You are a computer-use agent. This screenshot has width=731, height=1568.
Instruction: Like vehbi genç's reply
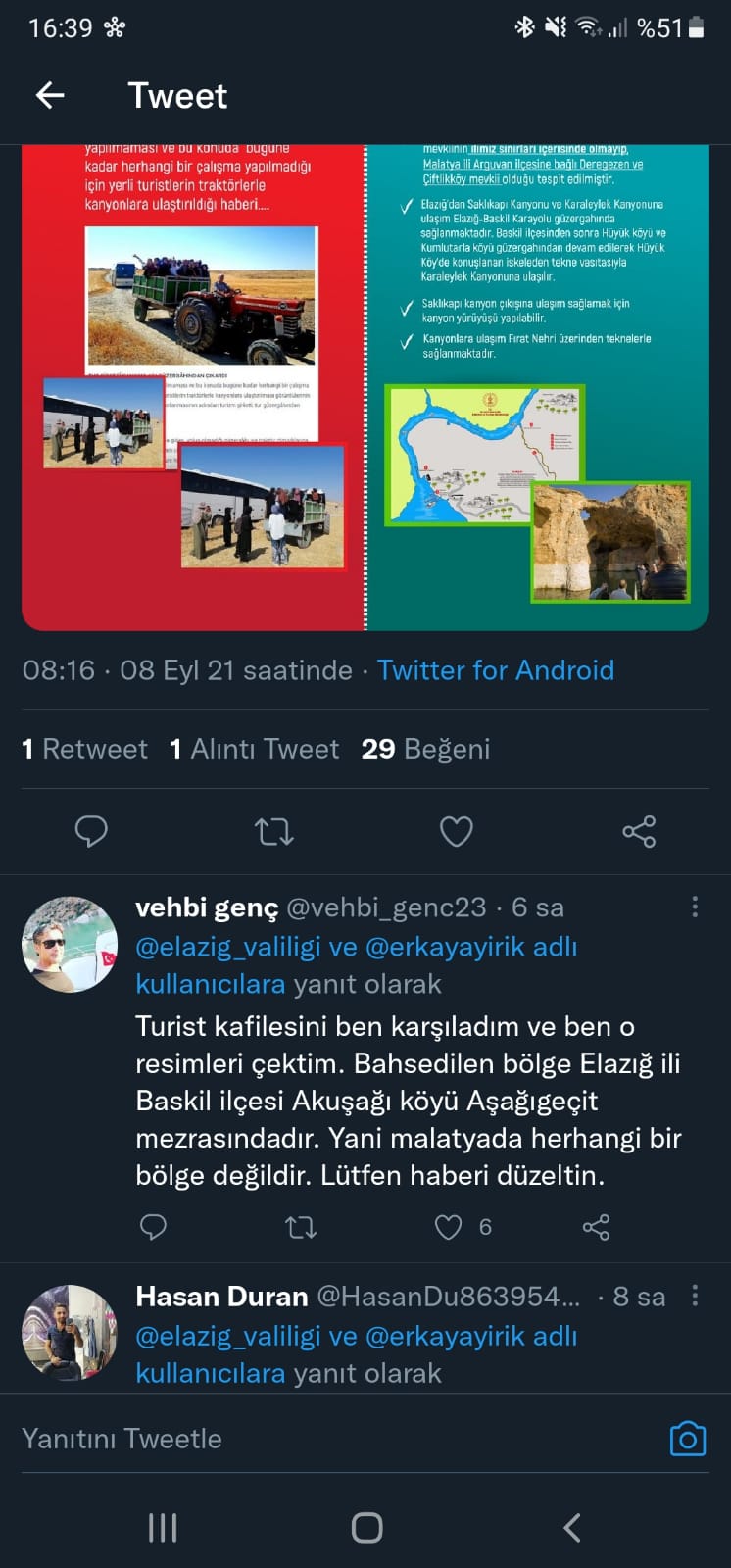[449, 1227]
